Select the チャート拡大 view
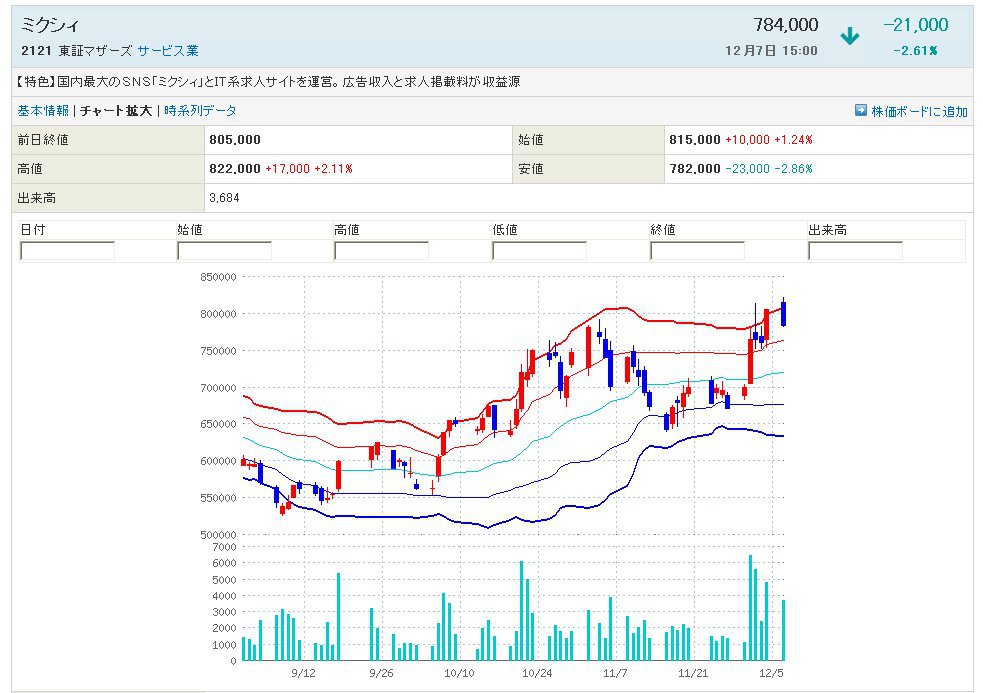The width and height of the screenshot is (983, 693). point(116,111)
